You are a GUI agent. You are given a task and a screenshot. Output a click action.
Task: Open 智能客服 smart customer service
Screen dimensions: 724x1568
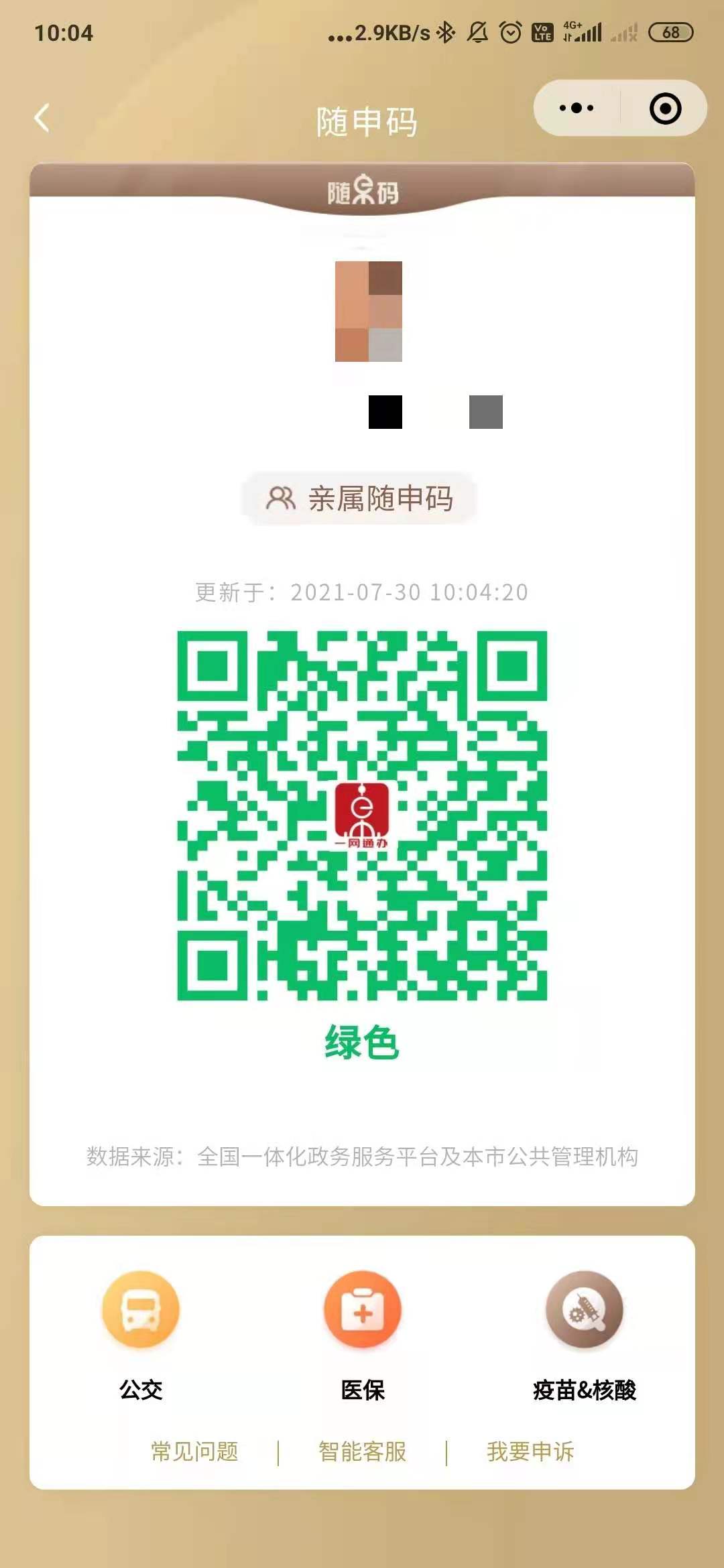[362, 1451]
